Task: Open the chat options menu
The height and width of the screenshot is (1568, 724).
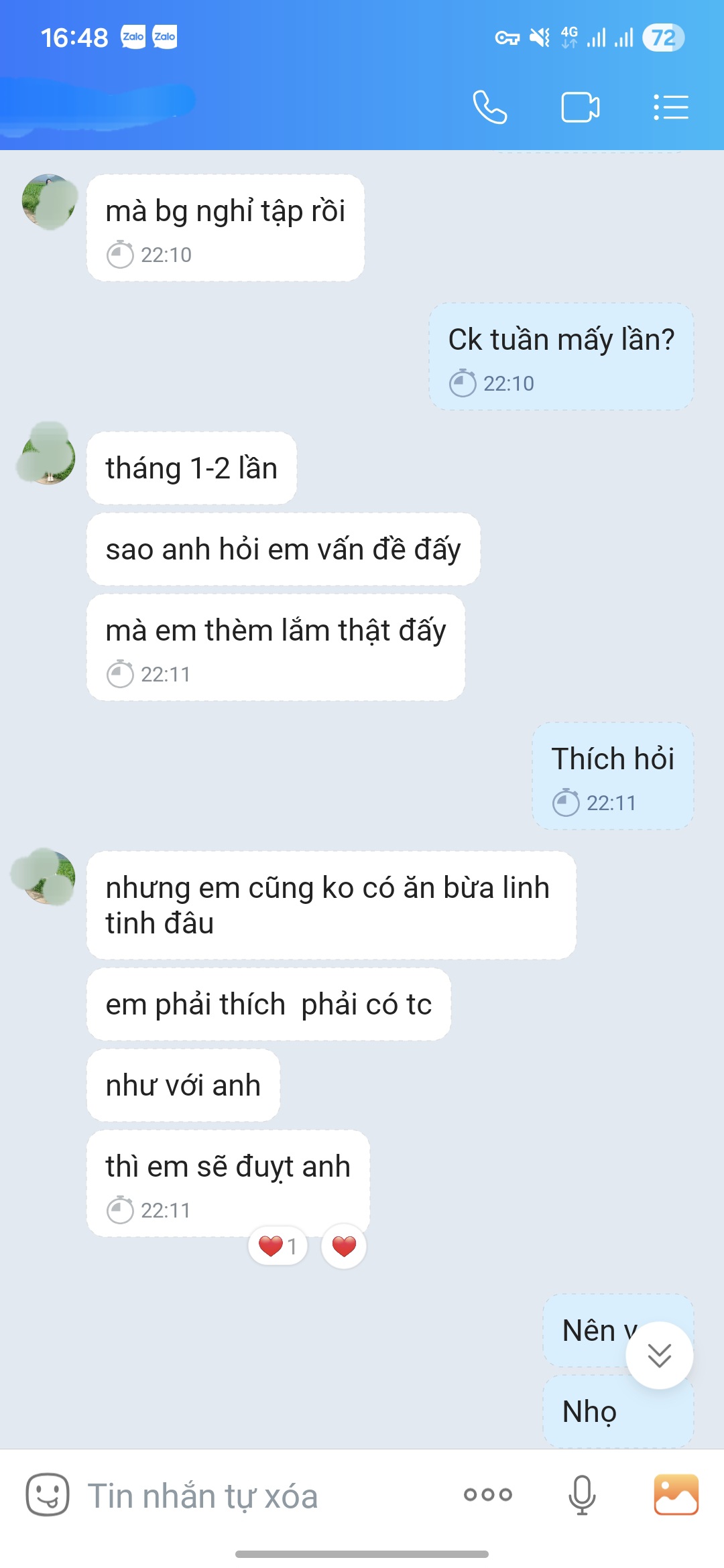Action: [670, 107]
